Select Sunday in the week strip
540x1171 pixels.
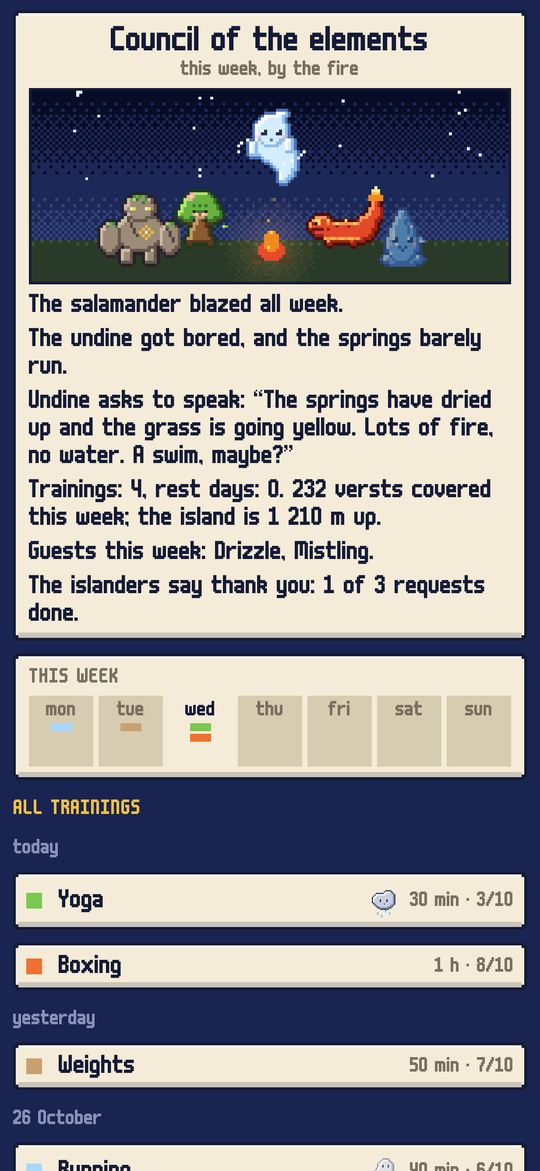pyautogui.click(x=479, y=731)
